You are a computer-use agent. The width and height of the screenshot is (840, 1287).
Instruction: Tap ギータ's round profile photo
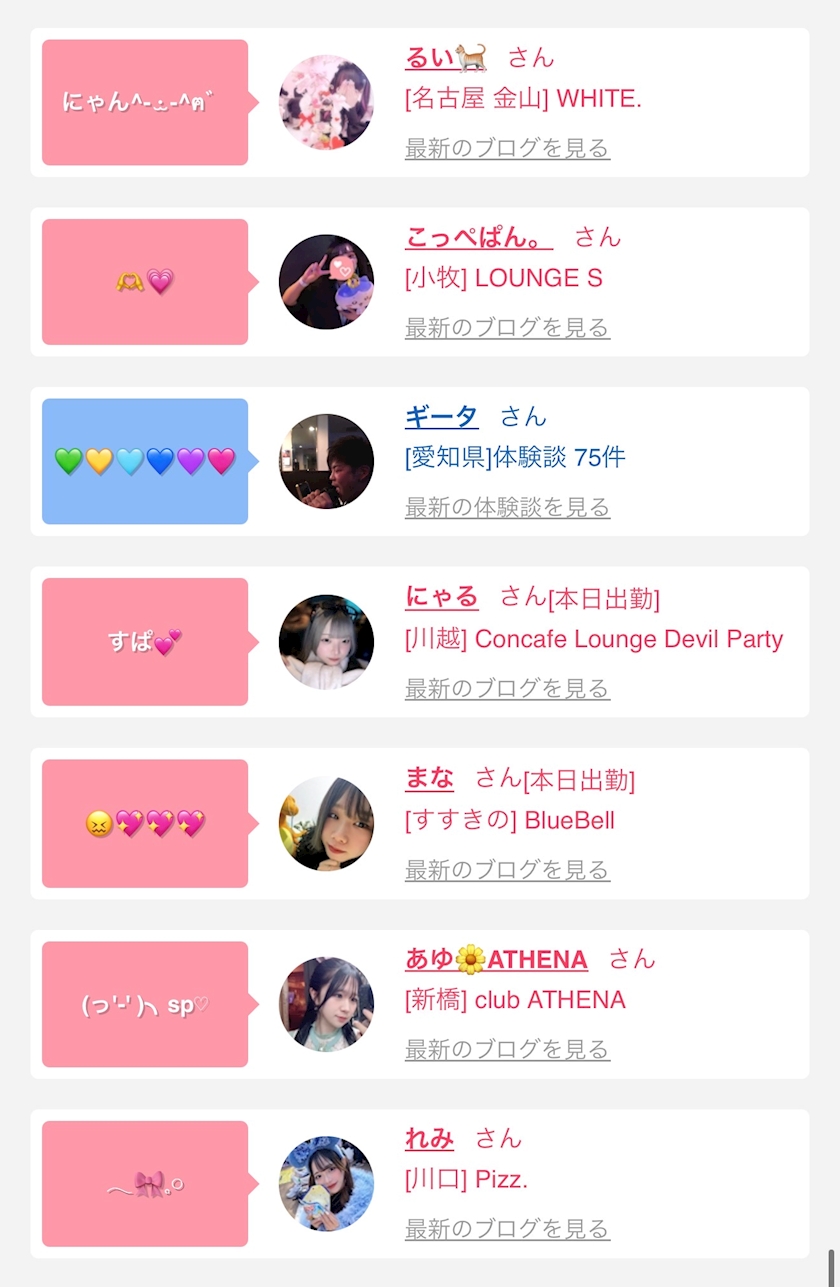click(326, 462)
